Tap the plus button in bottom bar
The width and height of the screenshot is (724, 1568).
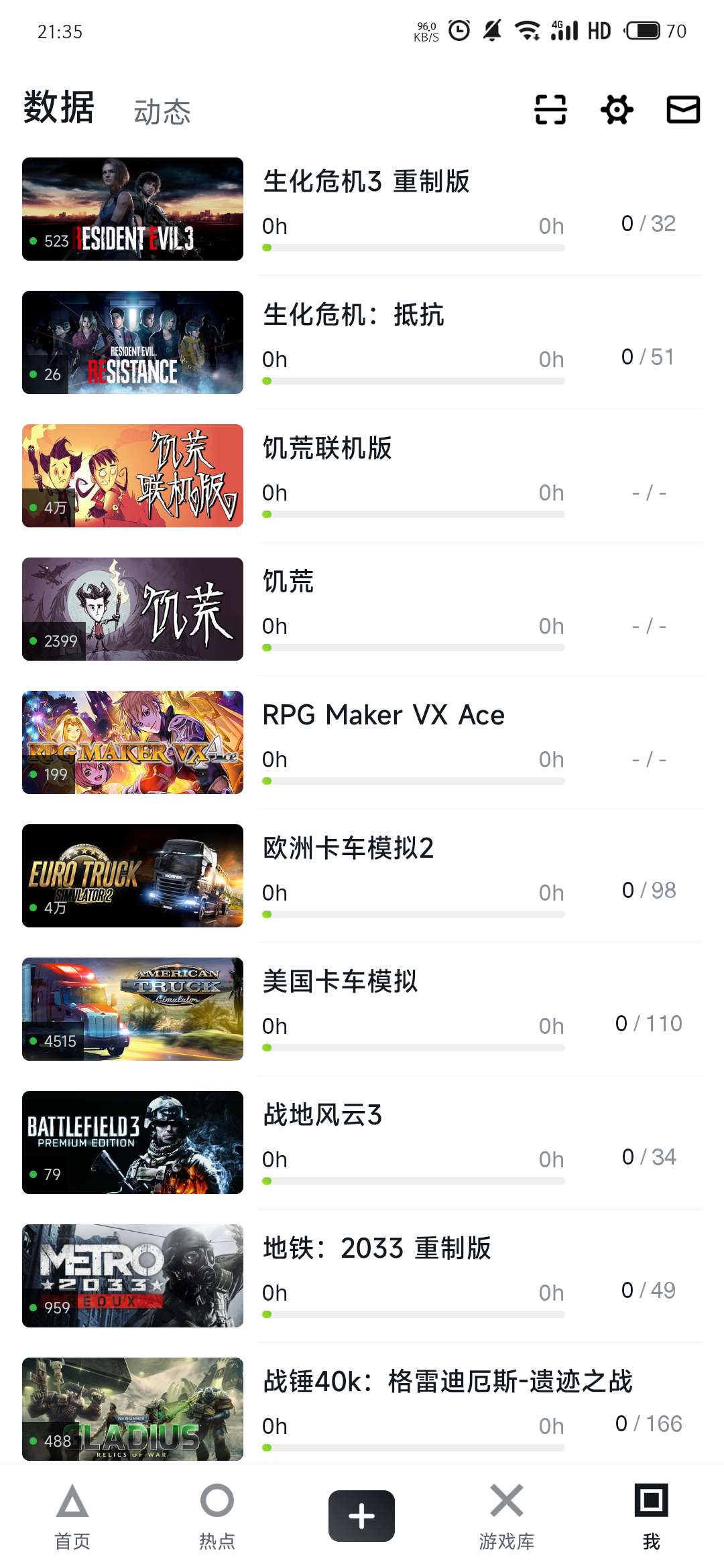(x=361, y=1516)
